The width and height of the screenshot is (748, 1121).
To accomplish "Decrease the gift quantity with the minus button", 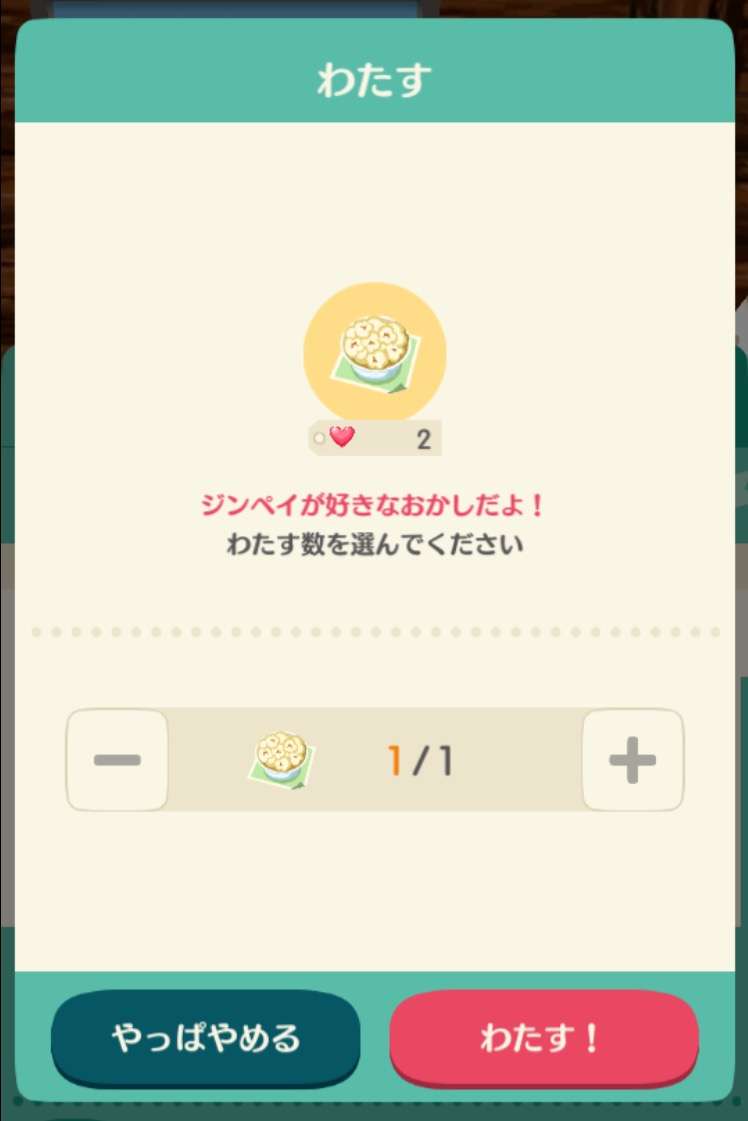I will pyautogui.click(x=116, y=760).
